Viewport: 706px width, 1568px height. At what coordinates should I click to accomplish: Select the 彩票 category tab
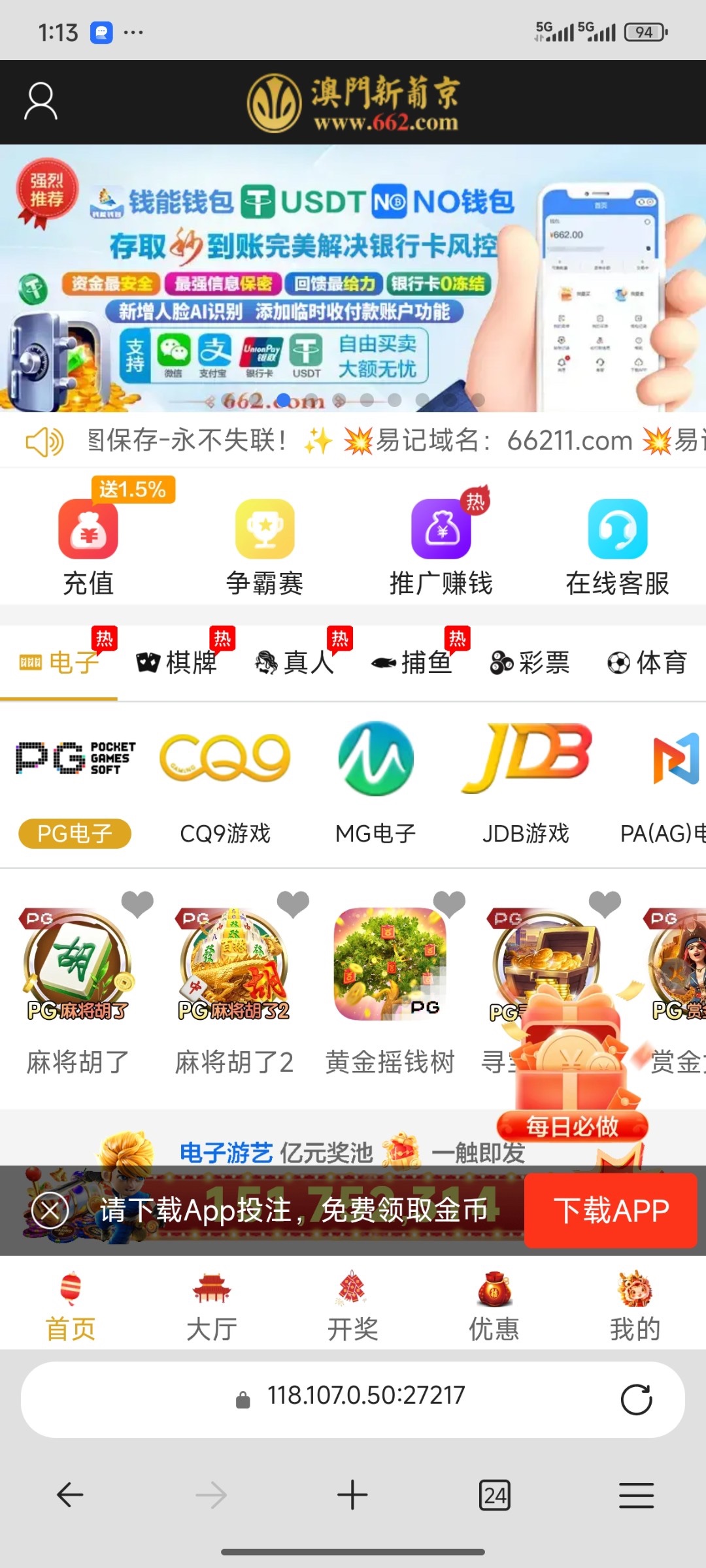click(x=530, y=662)
